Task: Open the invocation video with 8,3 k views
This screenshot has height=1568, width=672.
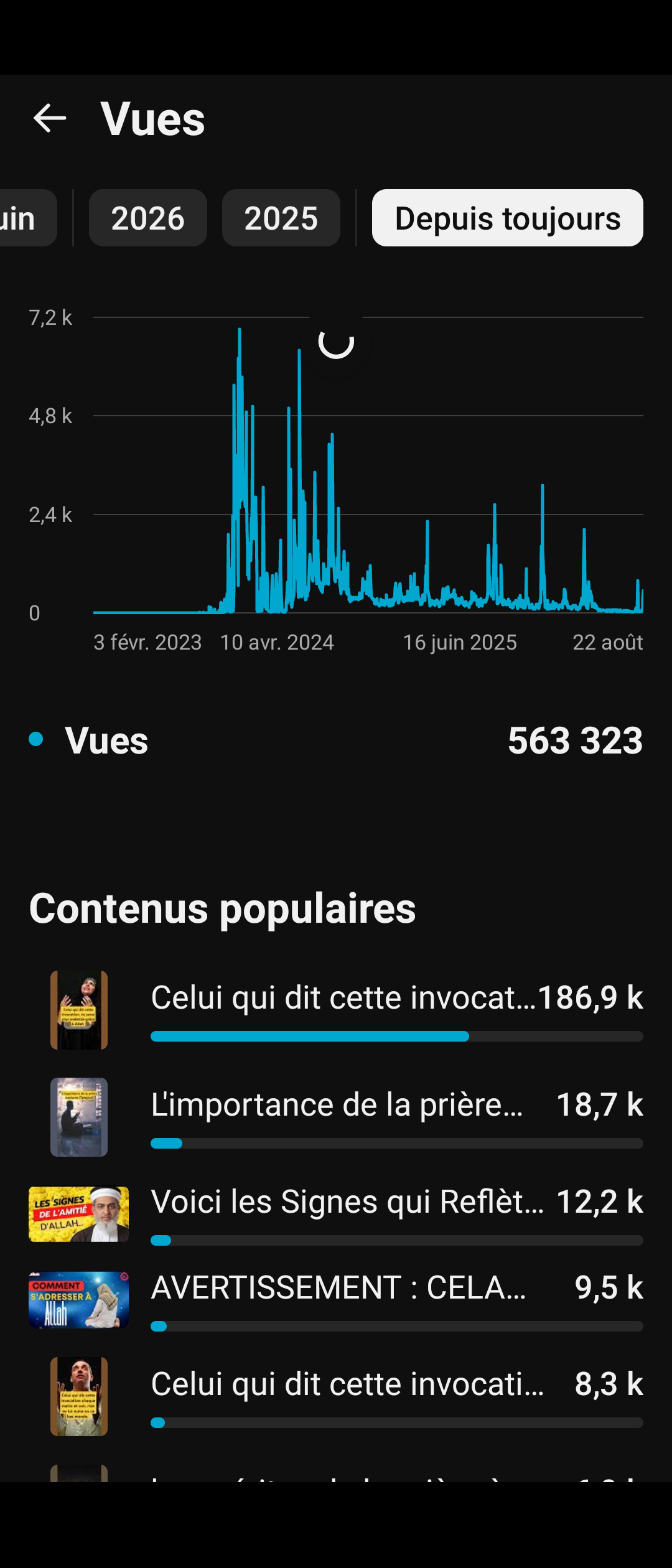Action: click(336, 1397)
